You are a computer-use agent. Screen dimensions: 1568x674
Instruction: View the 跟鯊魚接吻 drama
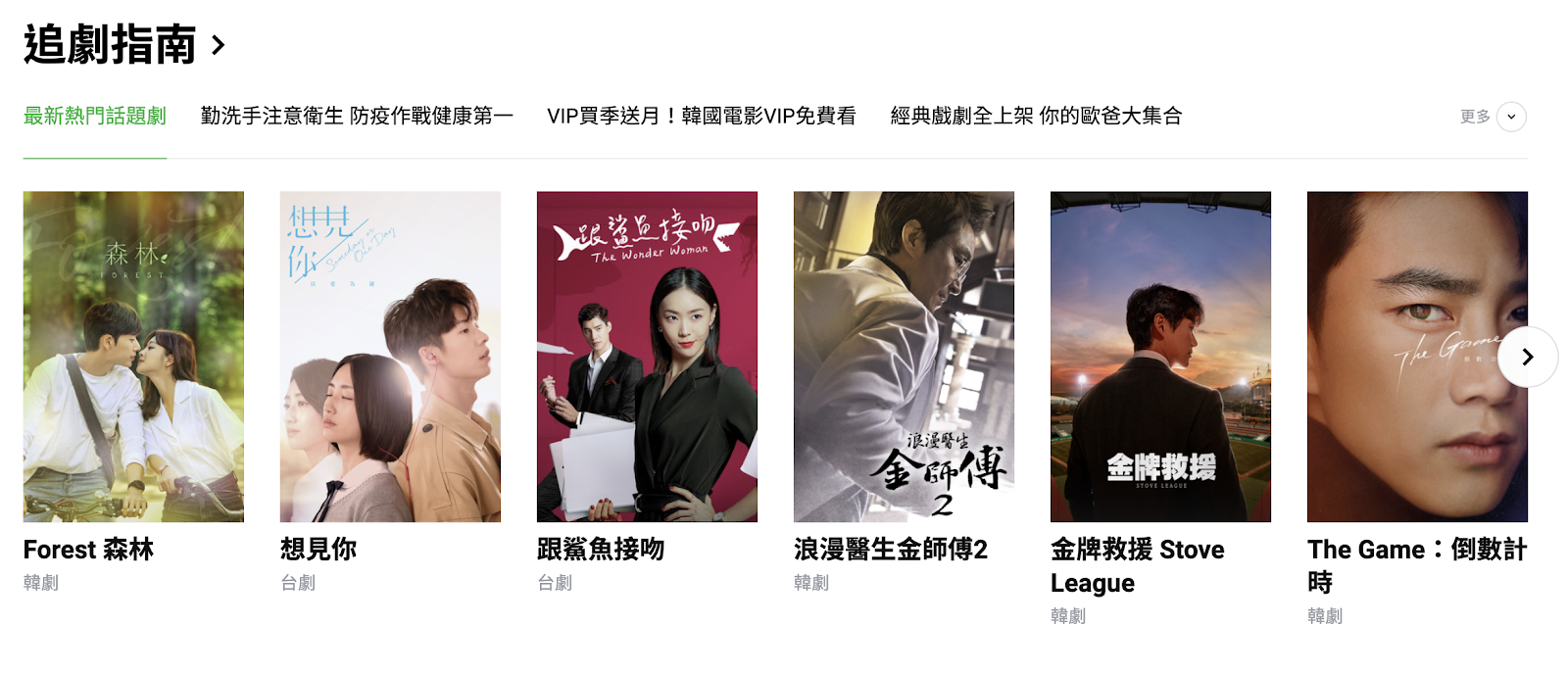click(x=647, y=357)
